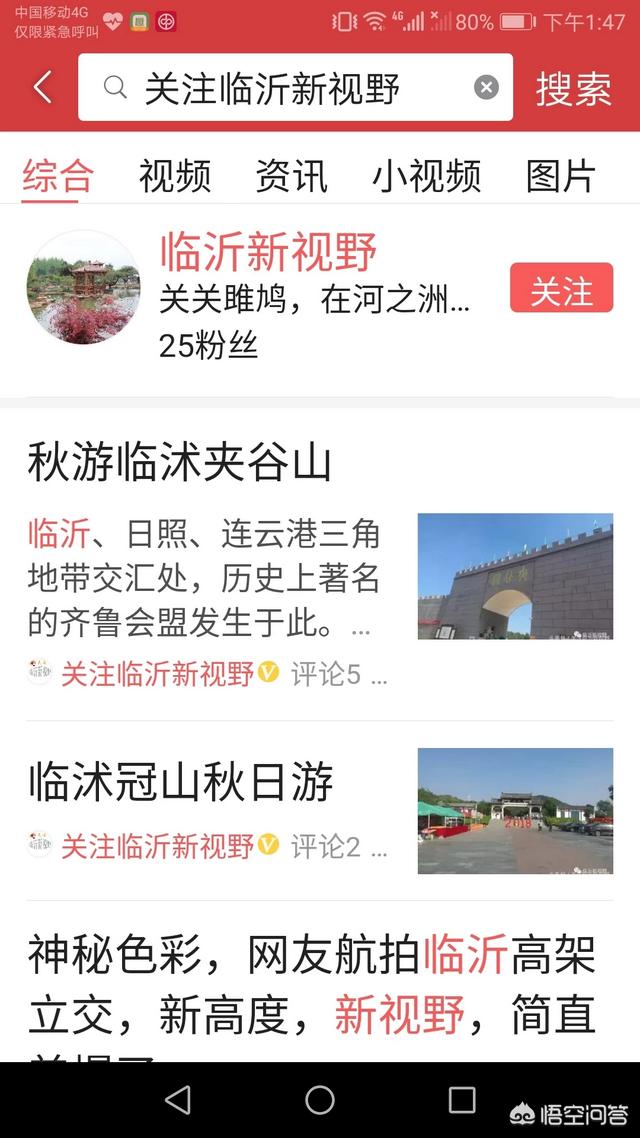Clear the search text with the X
Image resolution: width=640 pixels, height=1138 pixels.
pos(486,88)
